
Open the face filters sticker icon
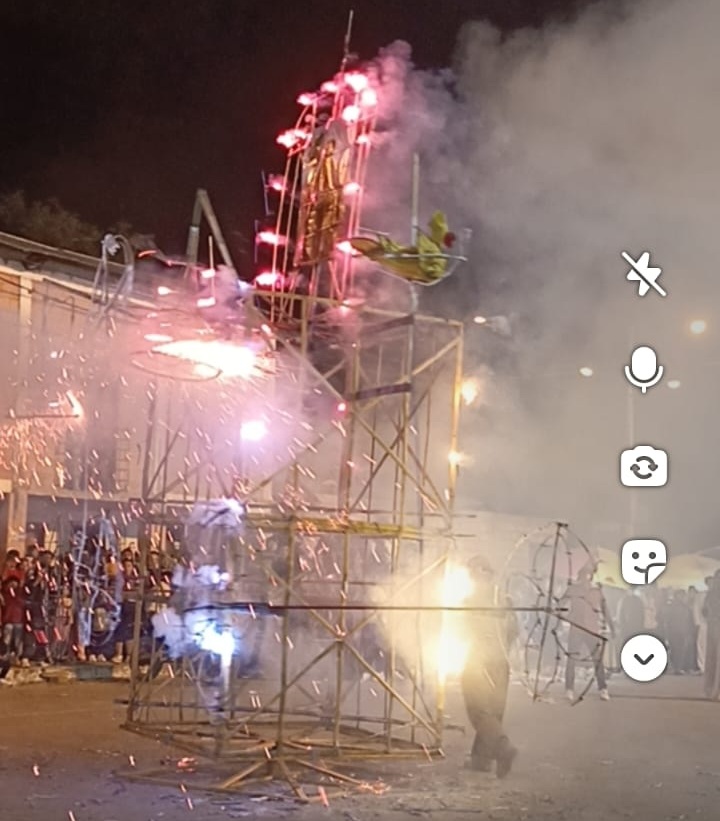643,562
